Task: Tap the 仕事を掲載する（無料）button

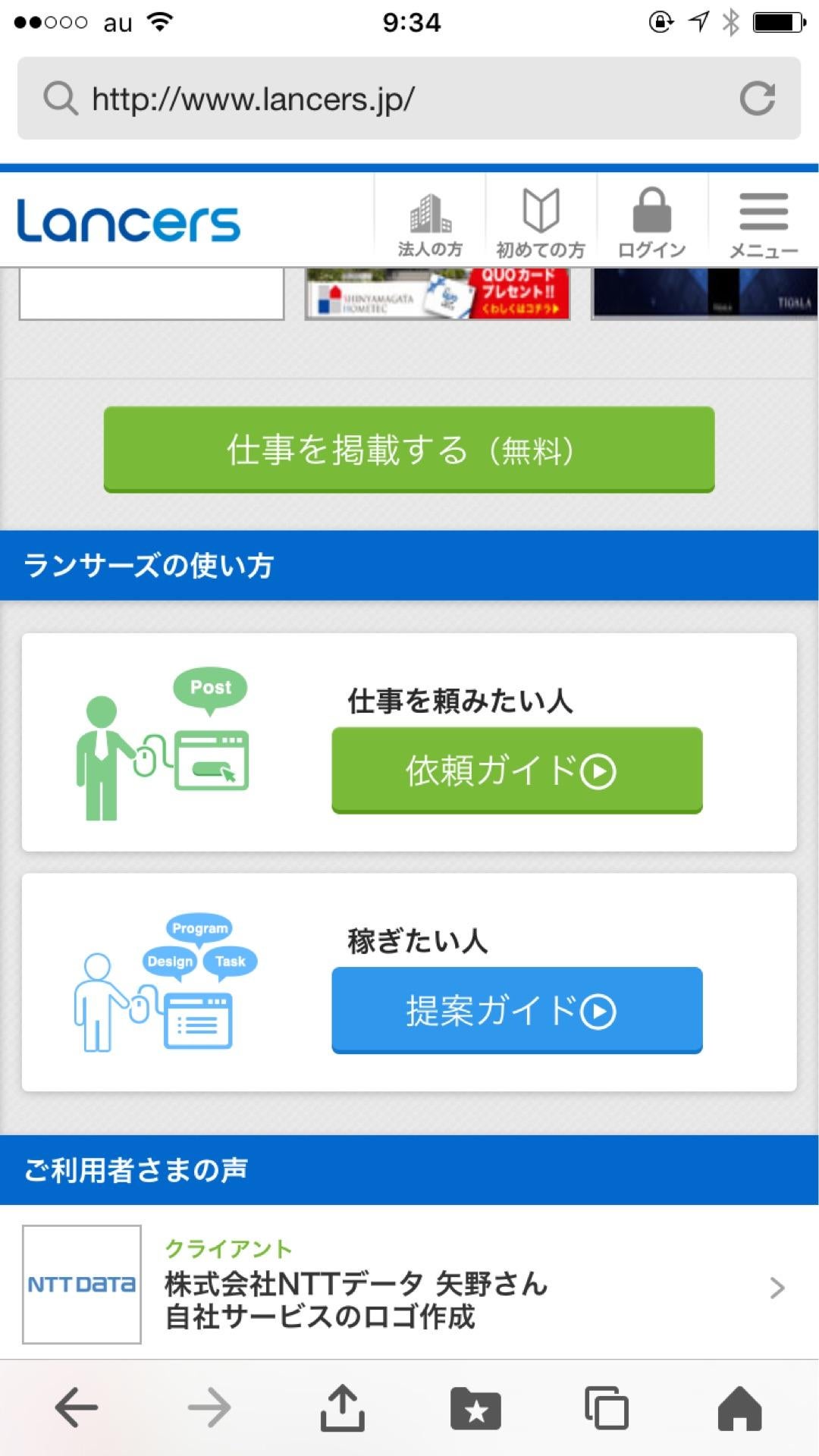Action: (409, 450)
